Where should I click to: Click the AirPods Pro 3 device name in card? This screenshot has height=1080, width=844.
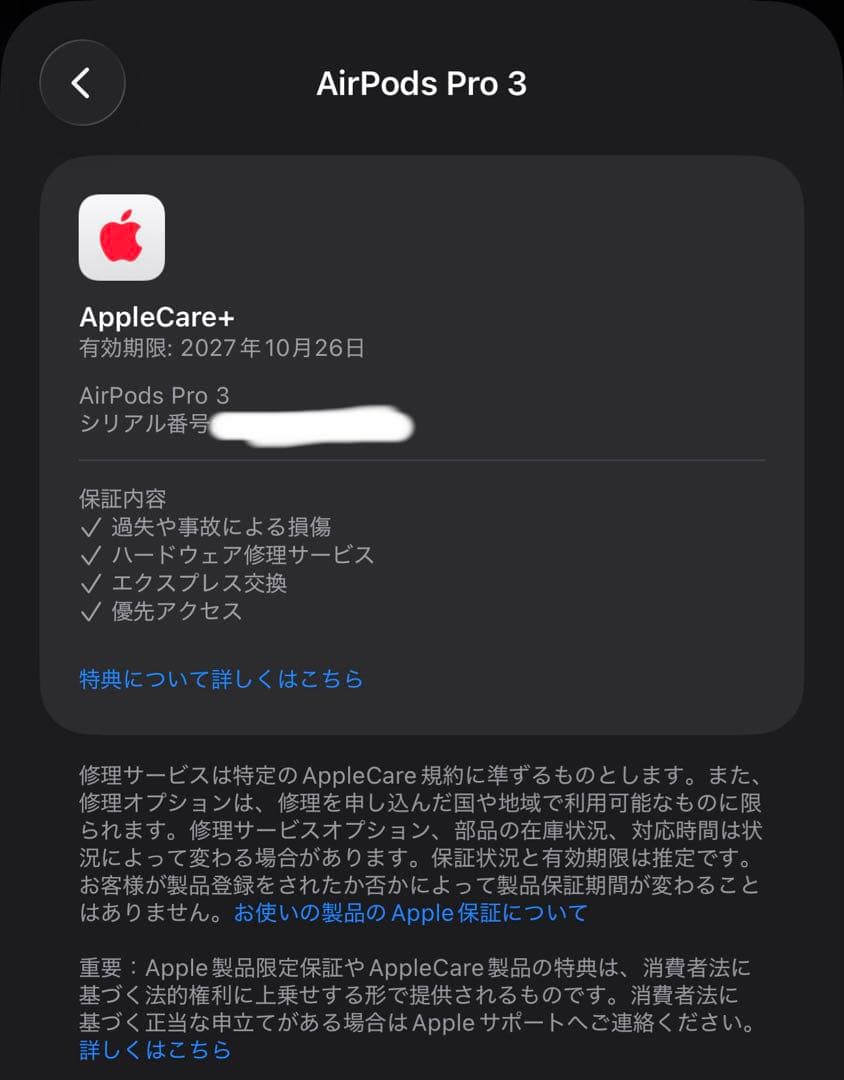tap(156, 394)
